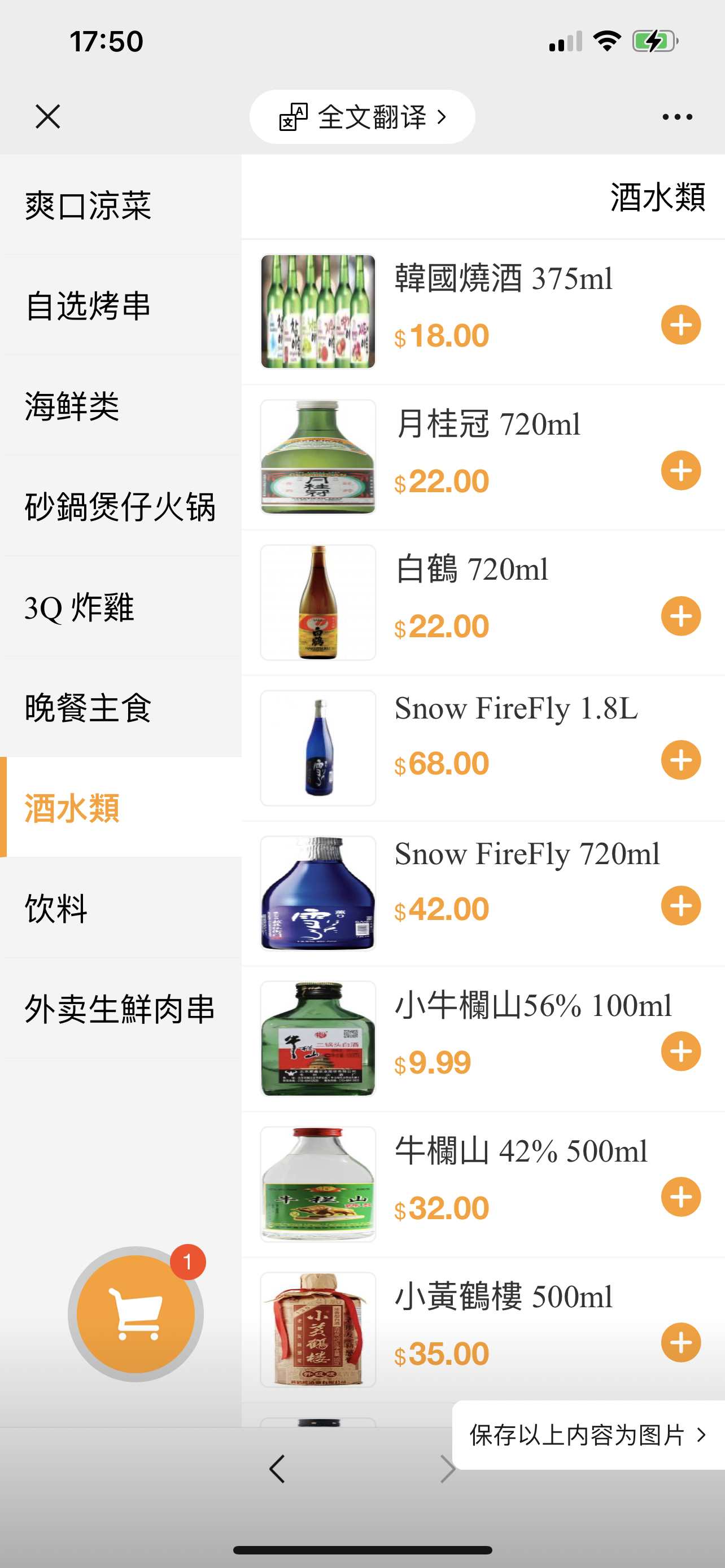Add 韓國燒酒 375ml to the cart

(x=680, y=325)
